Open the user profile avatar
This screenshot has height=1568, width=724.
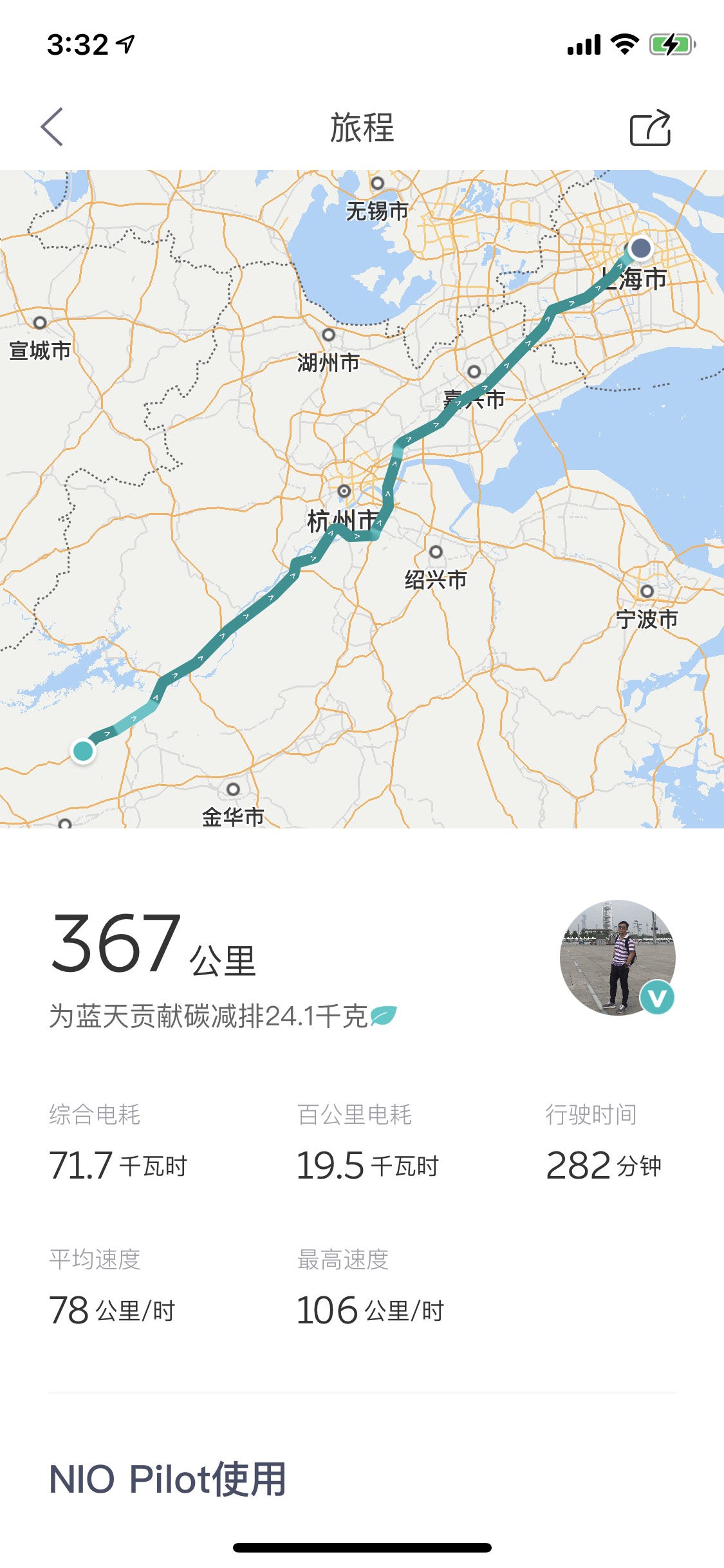point(617,957)
